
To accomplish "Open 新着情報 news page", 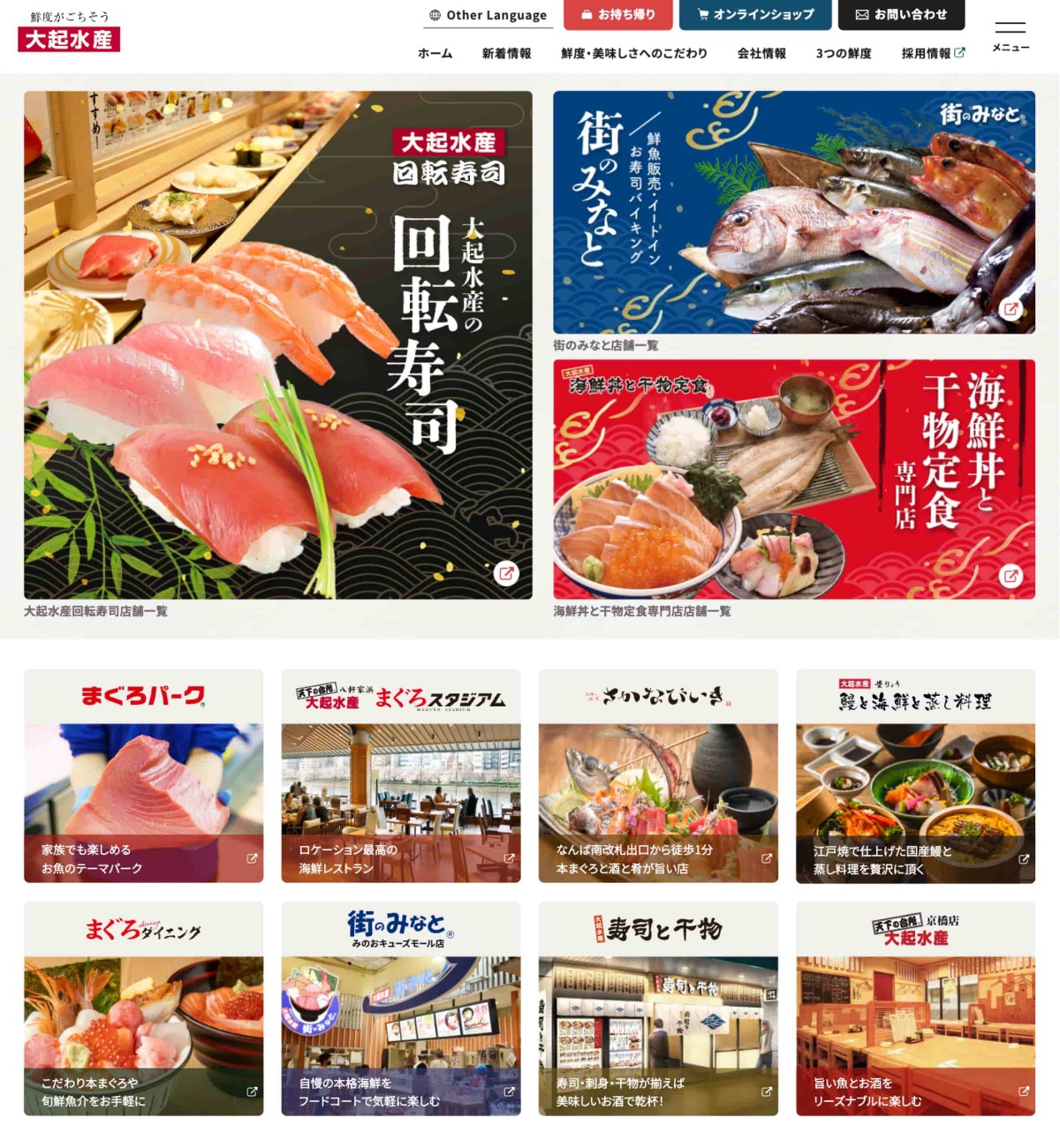I will (x=506, y=54).
